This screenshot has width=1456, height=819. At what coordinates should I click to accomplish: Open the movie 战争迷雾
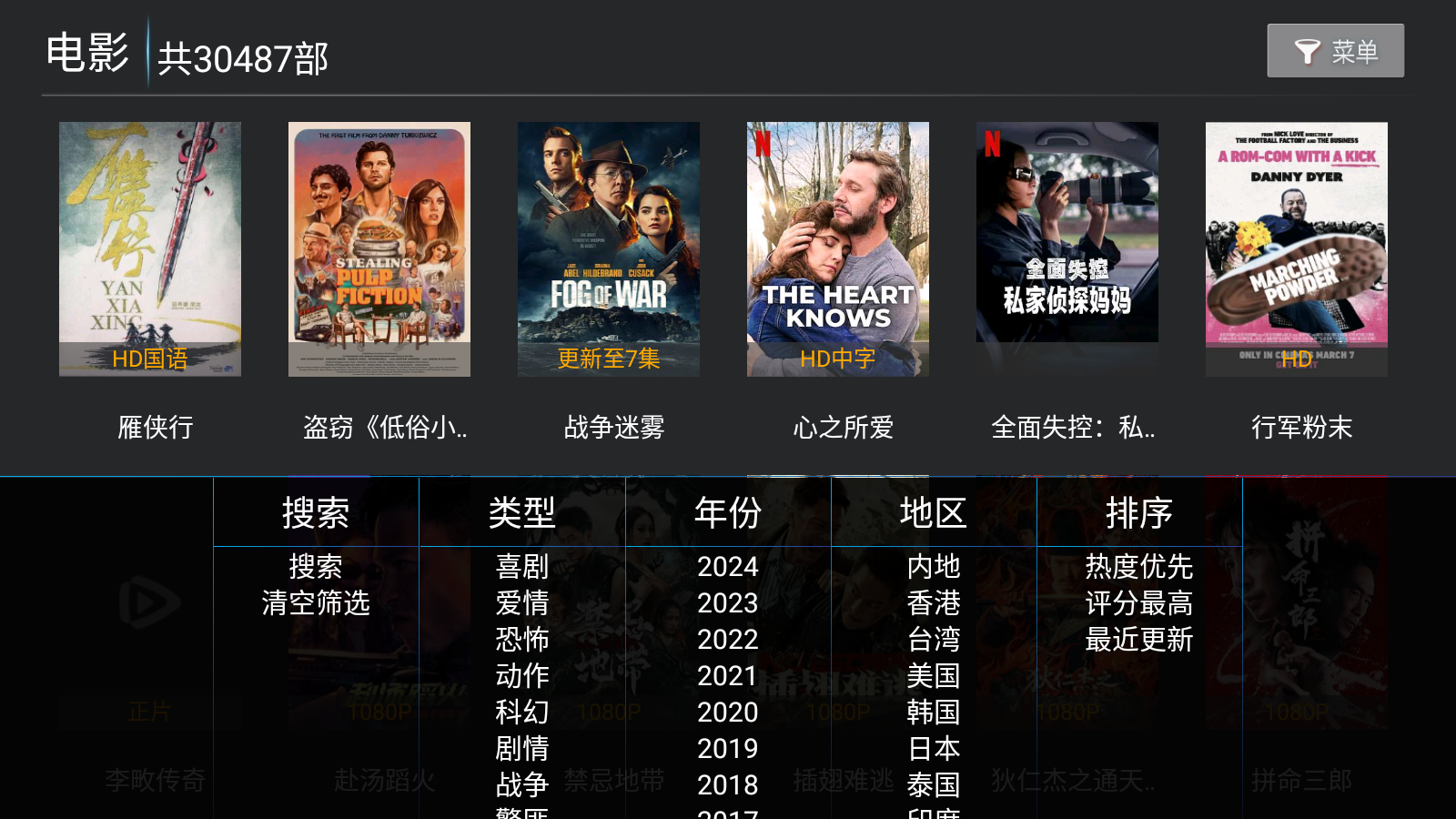click(609, 249)
